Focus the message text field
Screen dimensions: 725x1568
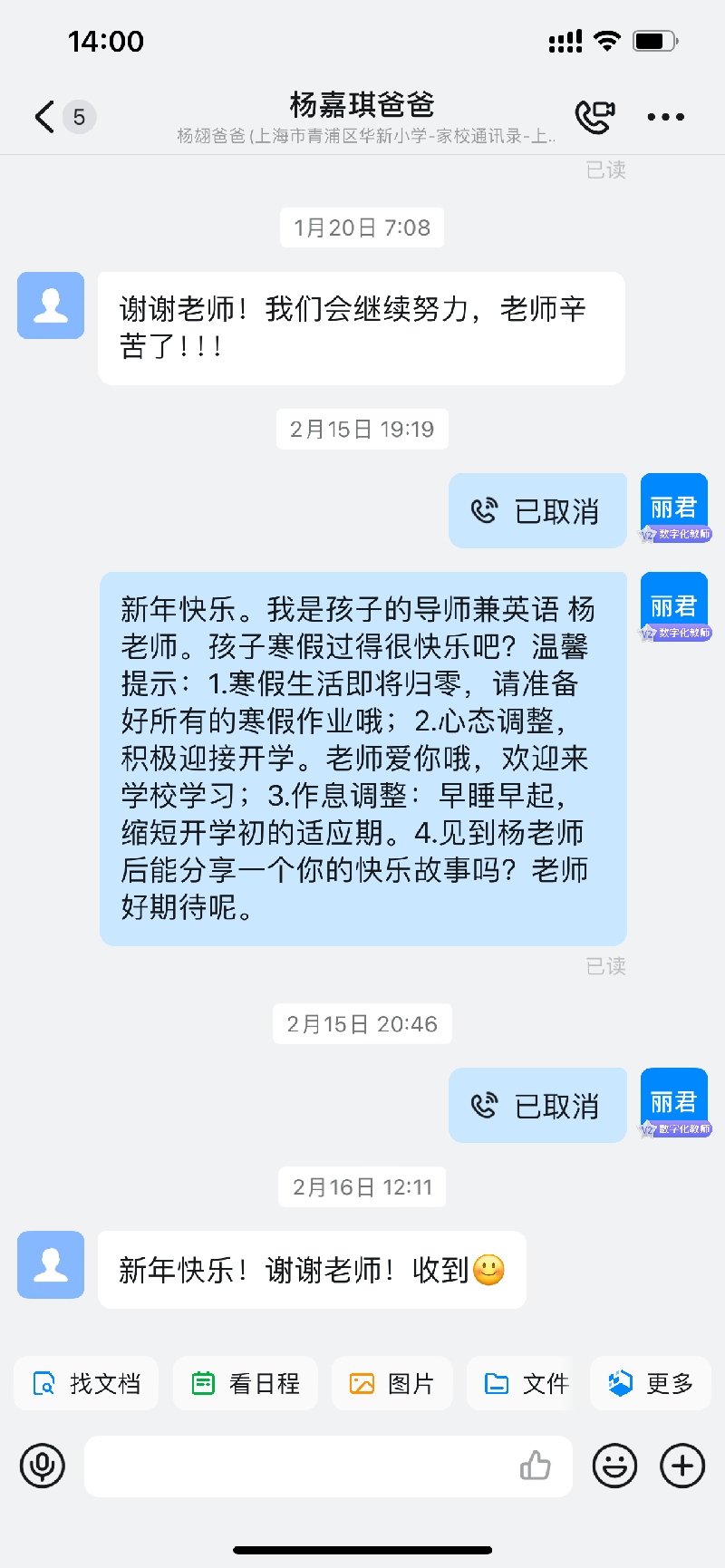[299, 1466]
